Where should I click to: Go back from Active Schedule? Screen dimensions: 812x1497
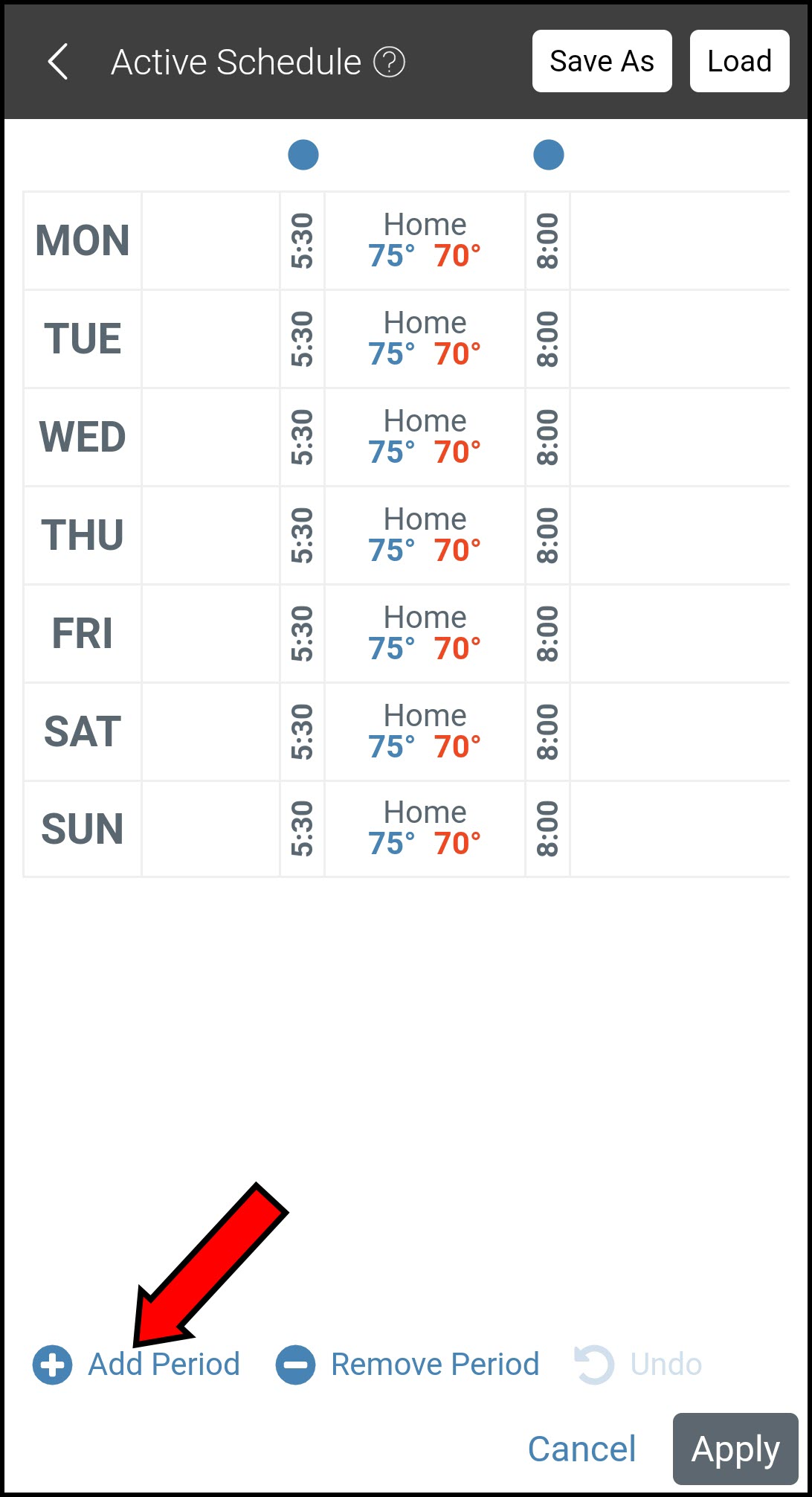58,62
